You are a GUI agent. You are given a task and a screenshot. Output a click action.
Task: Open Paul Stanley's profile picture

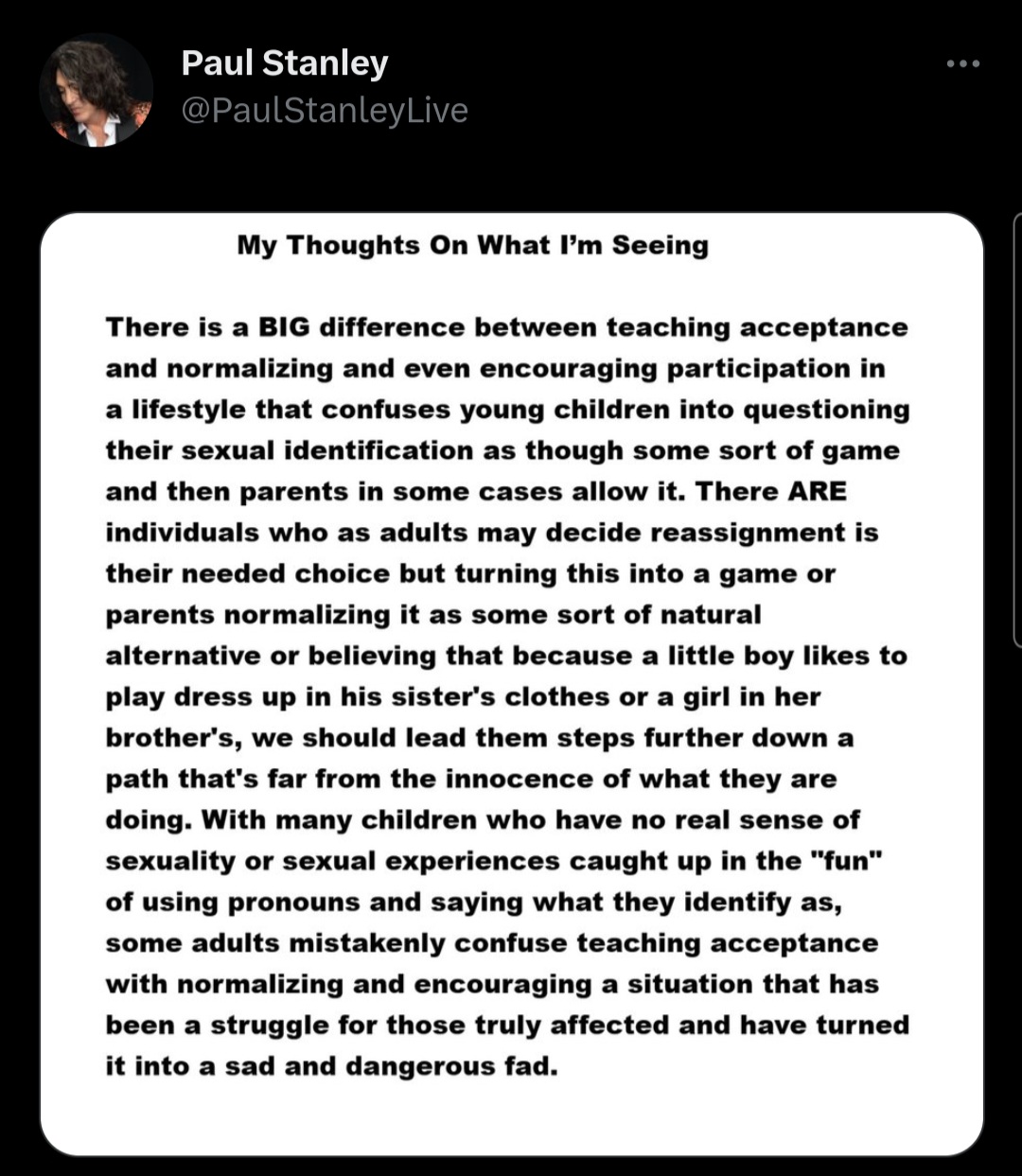(96, 91)
